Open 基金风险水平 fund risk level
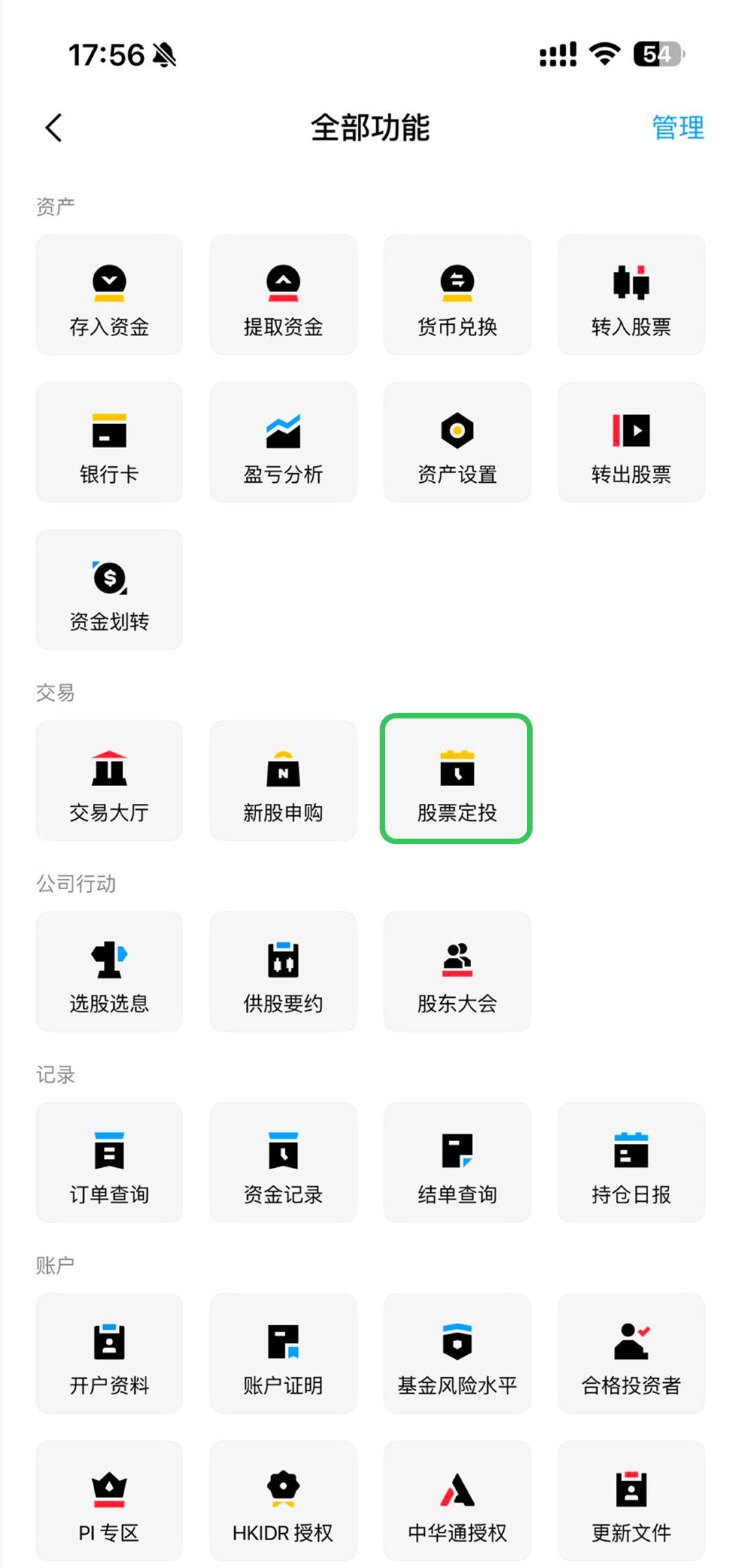 pyautogui.click(x=457, y=1353)
